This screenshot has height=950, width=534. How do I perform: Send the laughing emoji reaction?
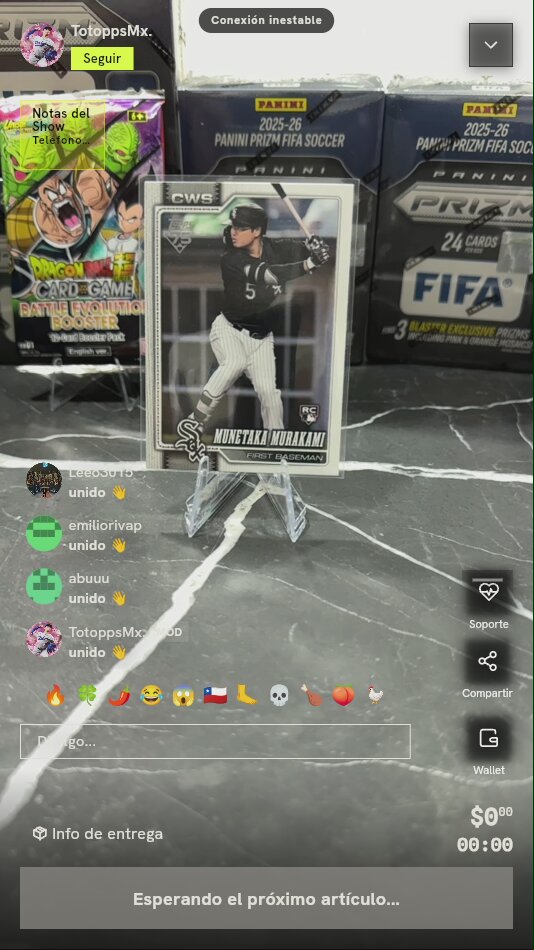[x=151, y=696]
